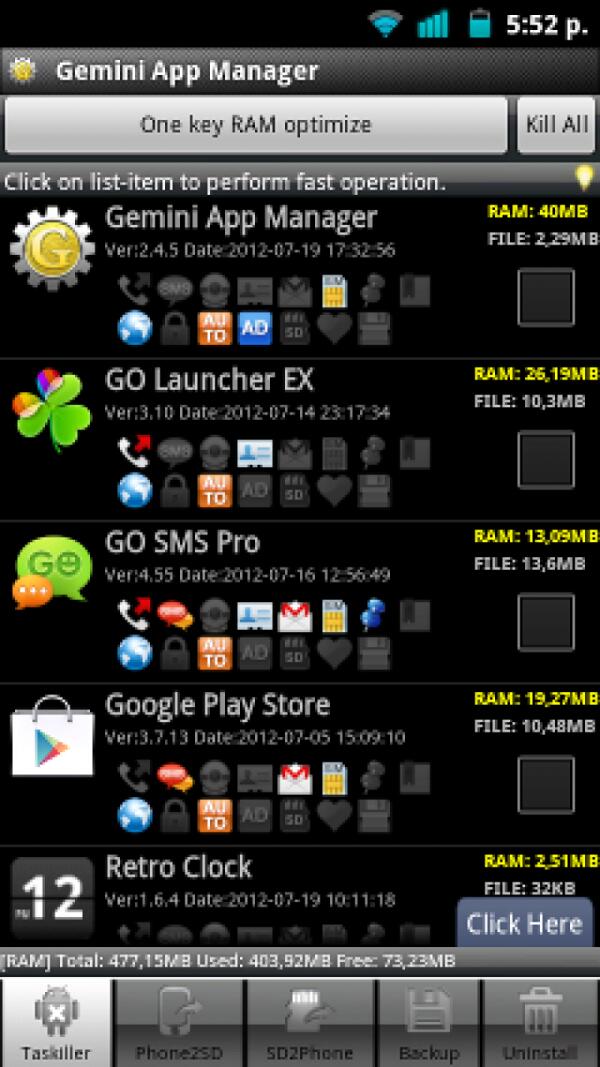600x1067 pixels.
Task: Check the Google Play Store box
Action: click(545, 784)
